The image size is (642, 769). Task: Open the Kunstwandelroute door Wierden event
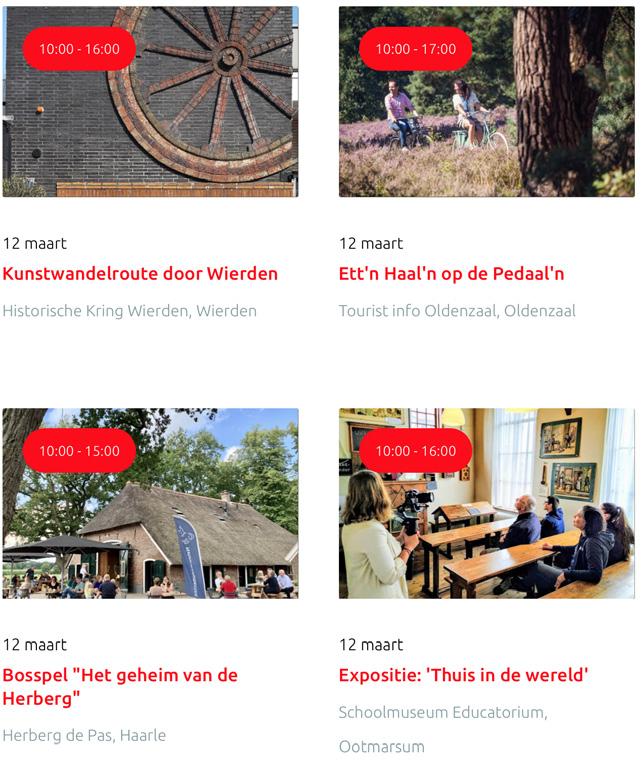pos(140,274)
